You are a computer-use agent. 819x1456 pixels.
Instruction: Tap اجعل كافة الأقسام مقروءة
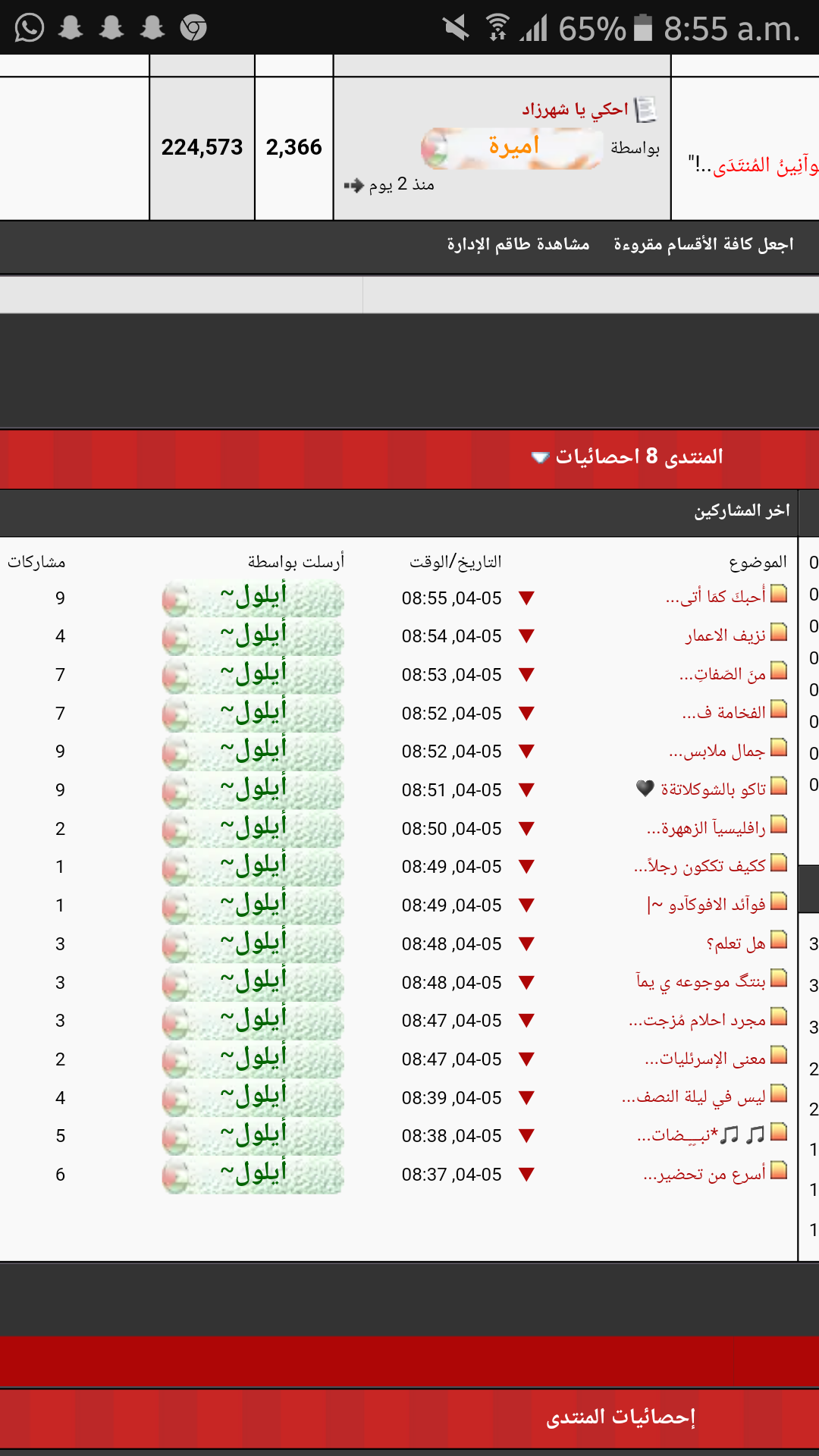click(703, 244)
